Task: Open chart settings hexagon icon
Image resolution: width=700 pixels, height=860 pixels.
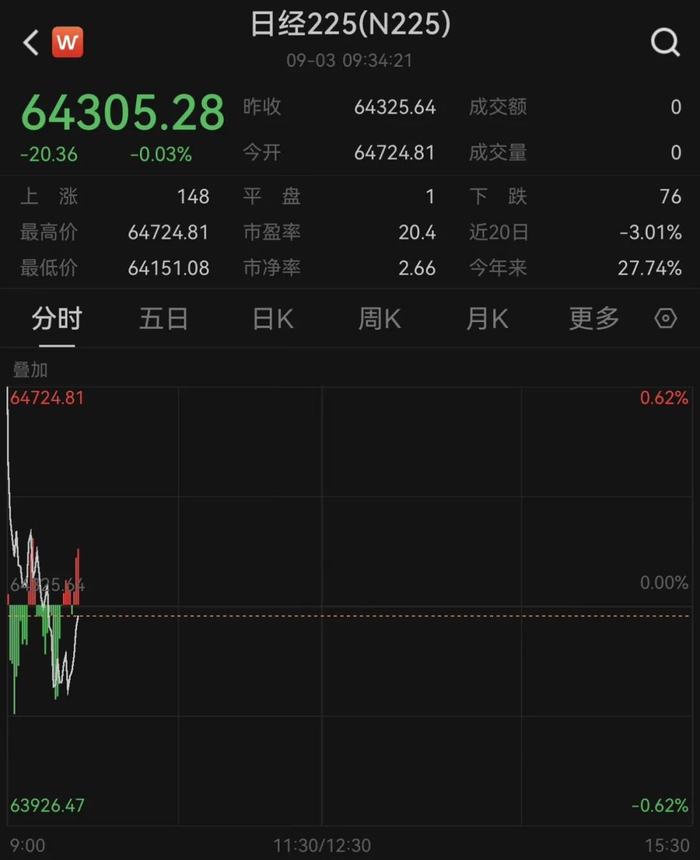Action: tap(665, 319)
